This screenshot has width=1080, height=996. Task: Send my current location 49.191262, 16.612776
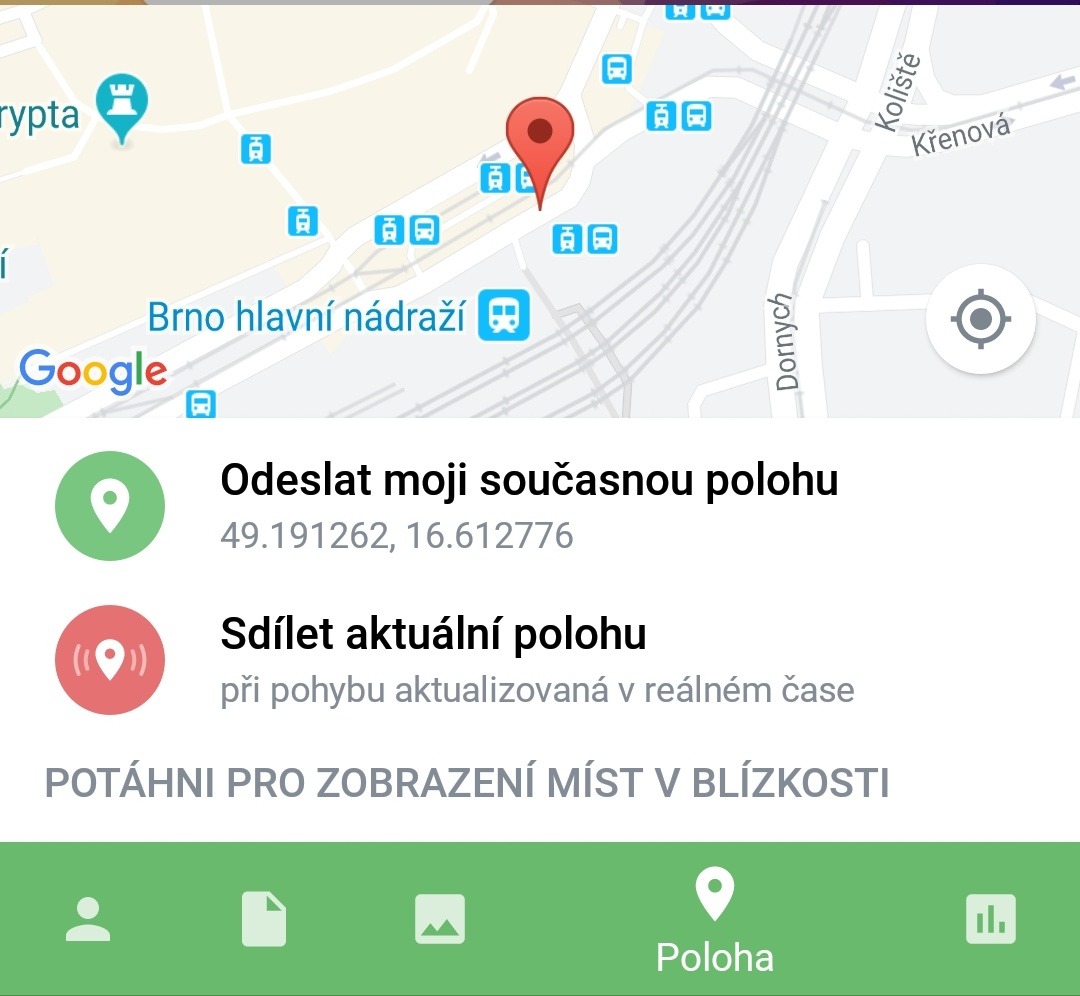(x=528, y=506)
